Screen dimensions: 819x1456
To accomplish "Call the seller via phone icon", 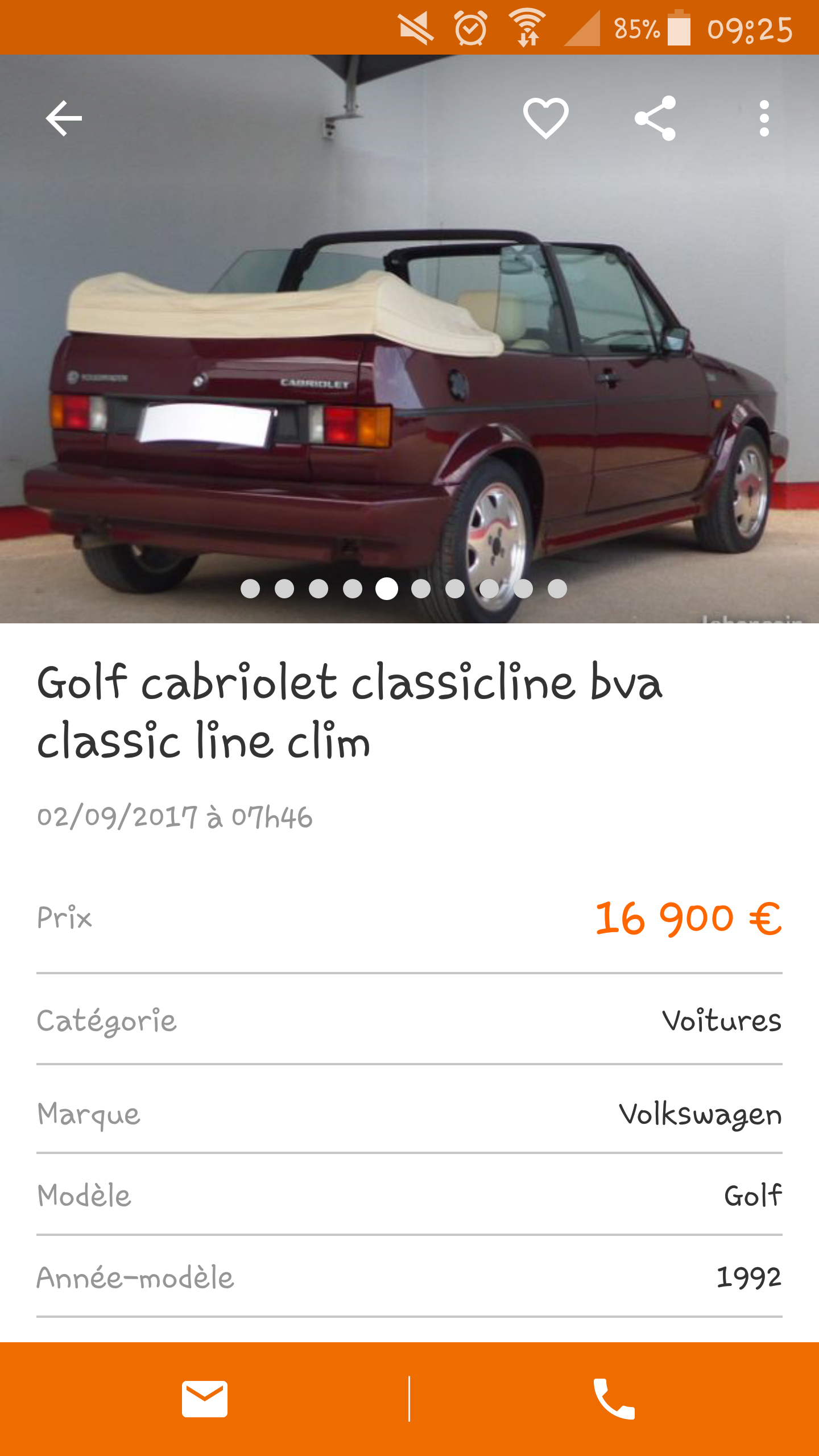I will coord(614,1399).
